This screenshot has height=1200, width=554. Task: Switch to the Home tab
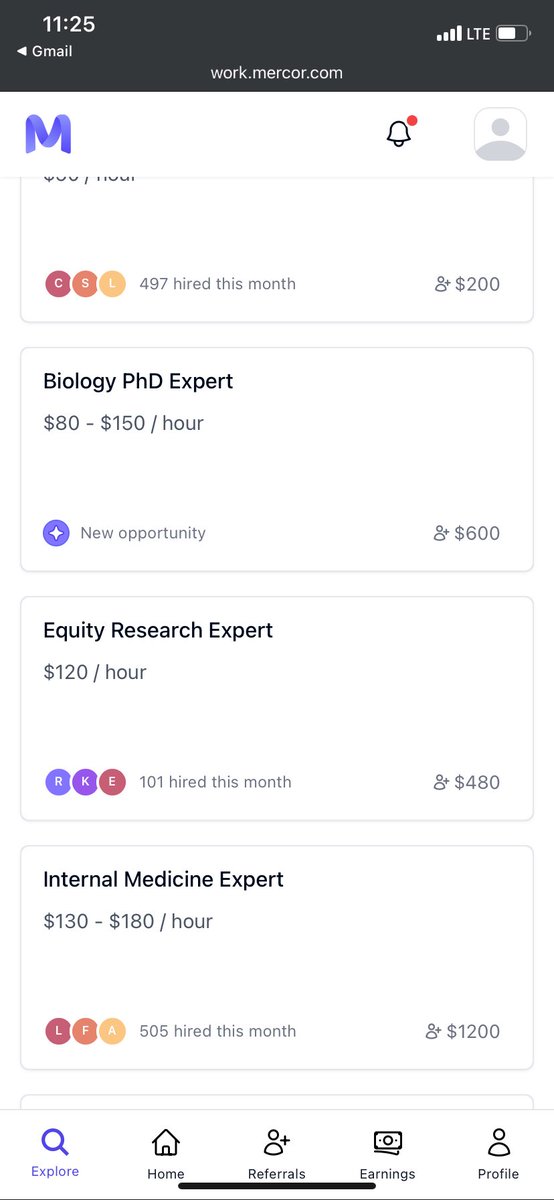coord(166,1153)
